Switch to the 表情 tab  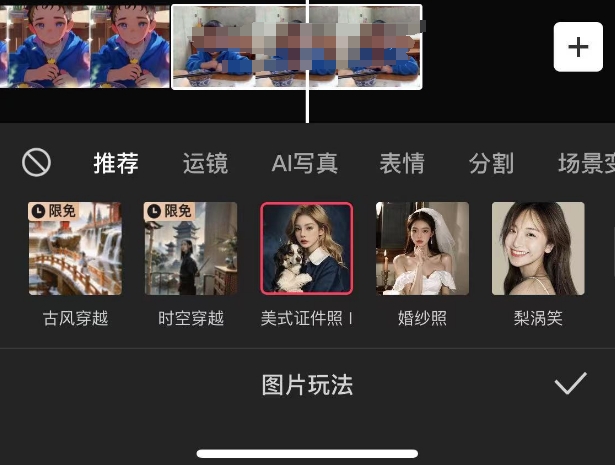pos(402,163)
